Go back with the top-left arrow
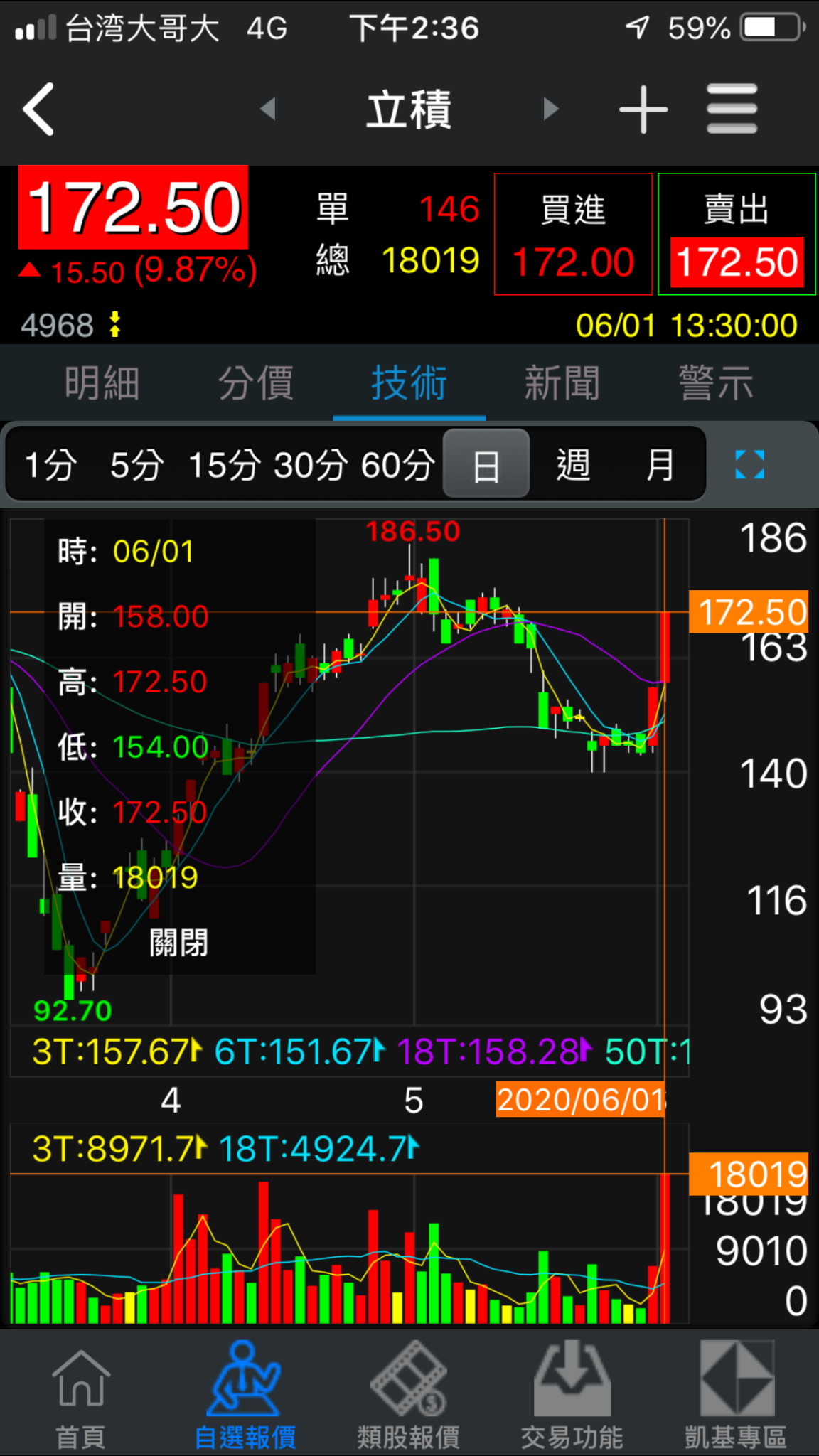The height and width of the screenshot is (1456, 819). 39,109
